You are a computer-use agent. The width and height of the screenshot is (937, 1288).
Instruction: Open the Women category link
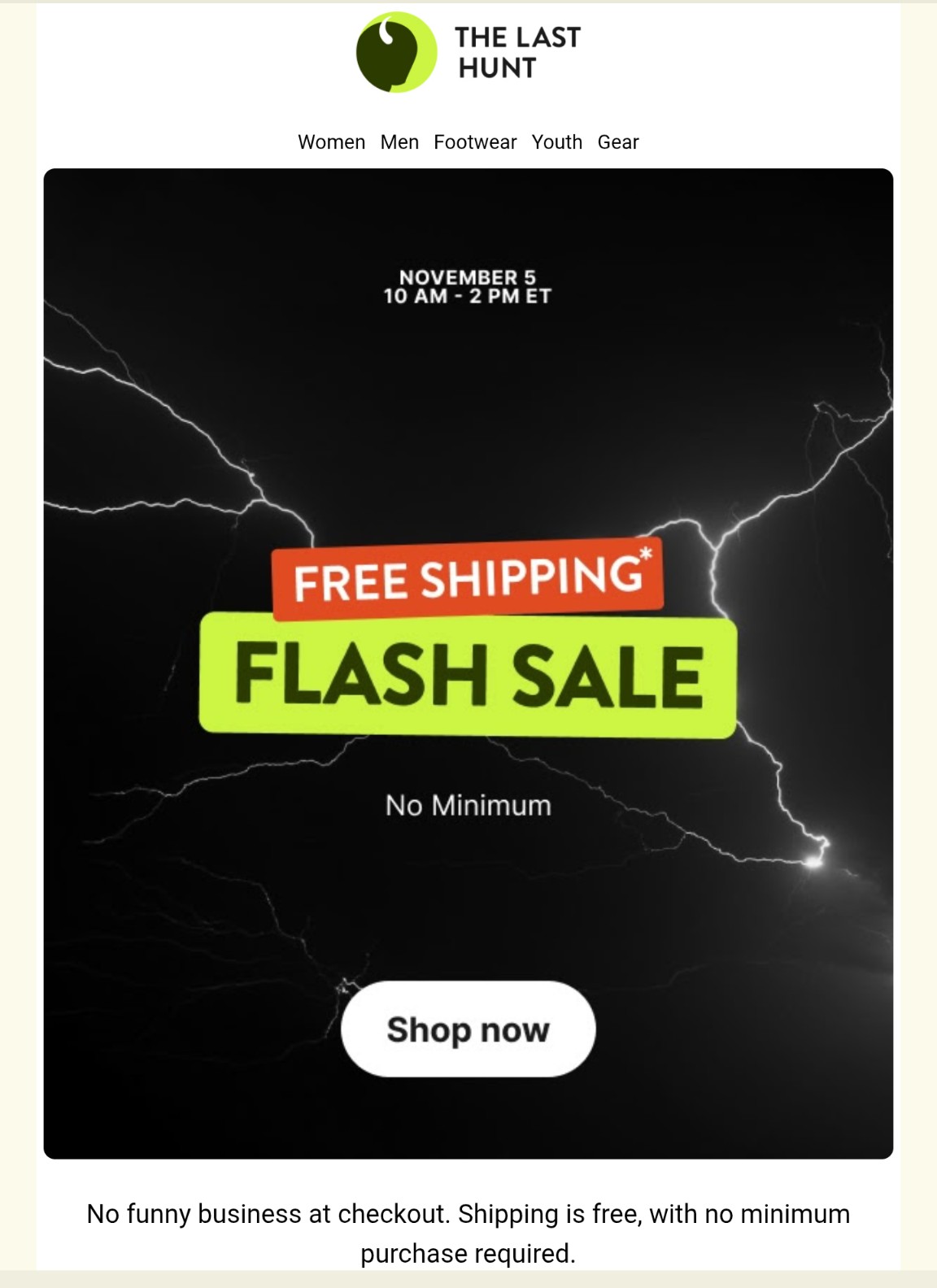click(331, 142)
